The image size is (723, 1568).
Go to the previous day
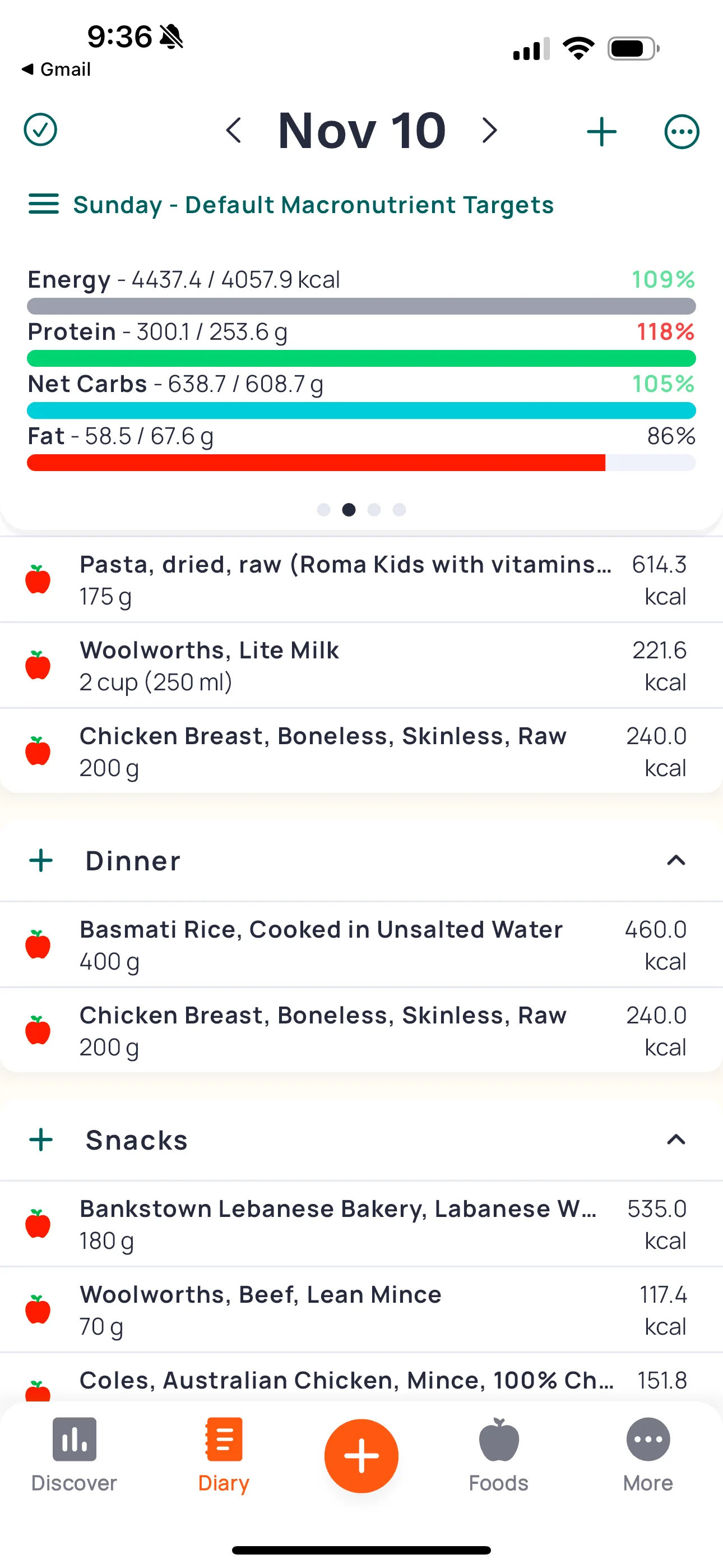[x=234, y=130]
